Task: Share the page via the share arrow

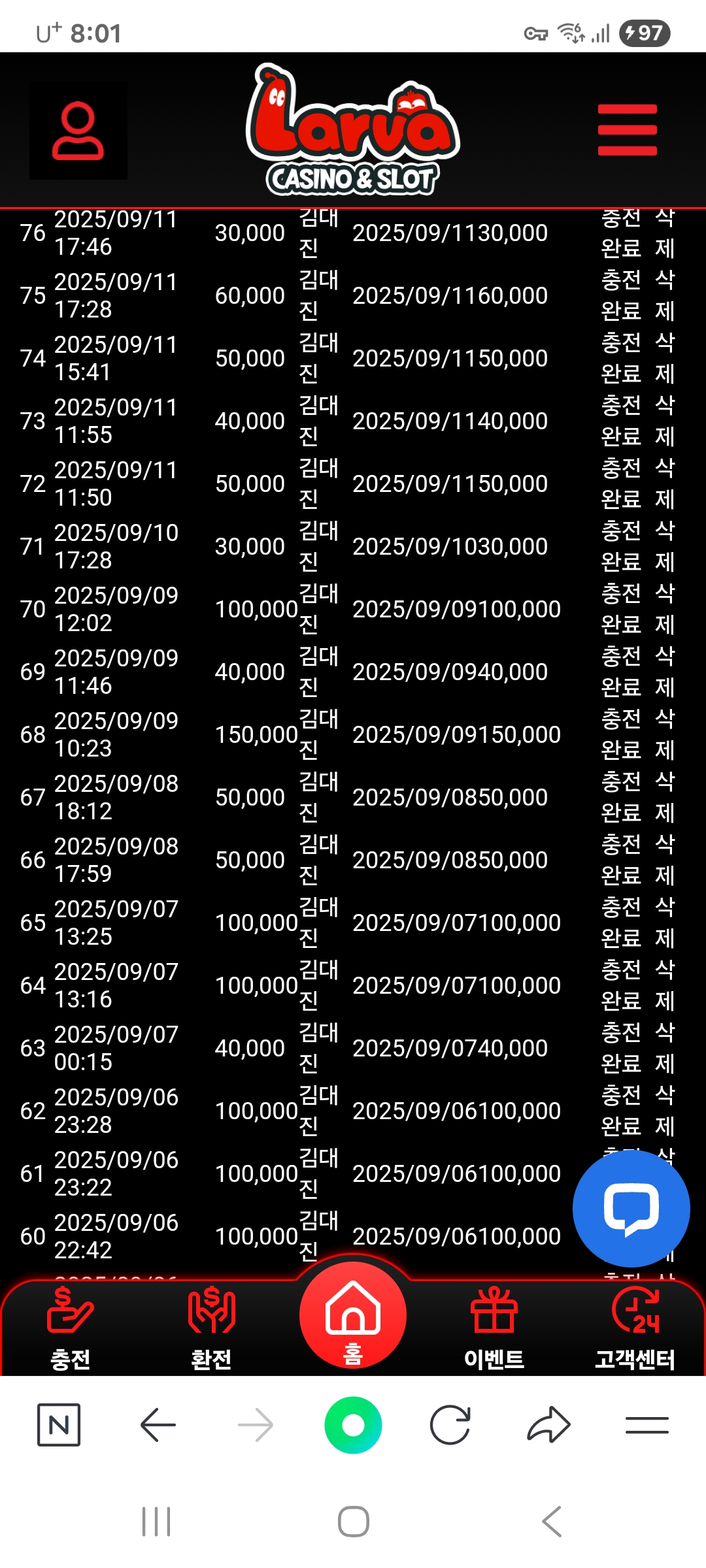Action: click(548, 1425)
